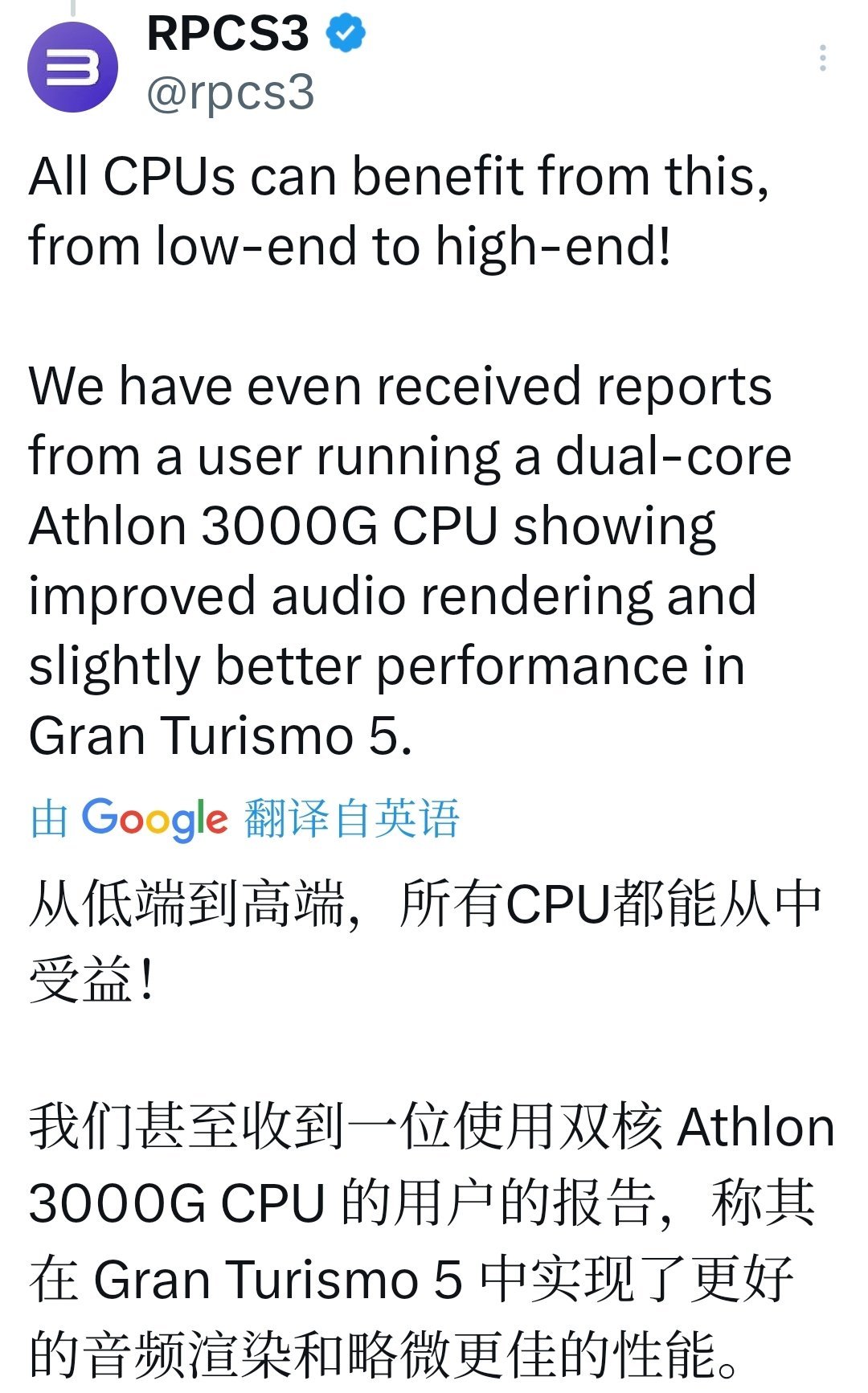Image resolution: width=868 pixels, height=1393 pixels.
Task: Open the @rpcs3 account name
Action: click(231, 92)
